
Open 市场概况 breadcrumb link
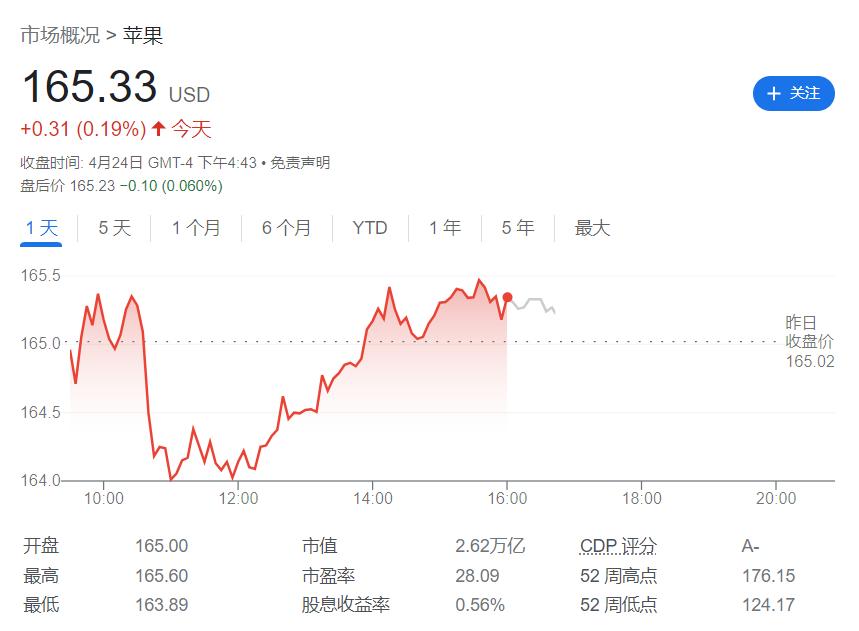coord(60,36)
